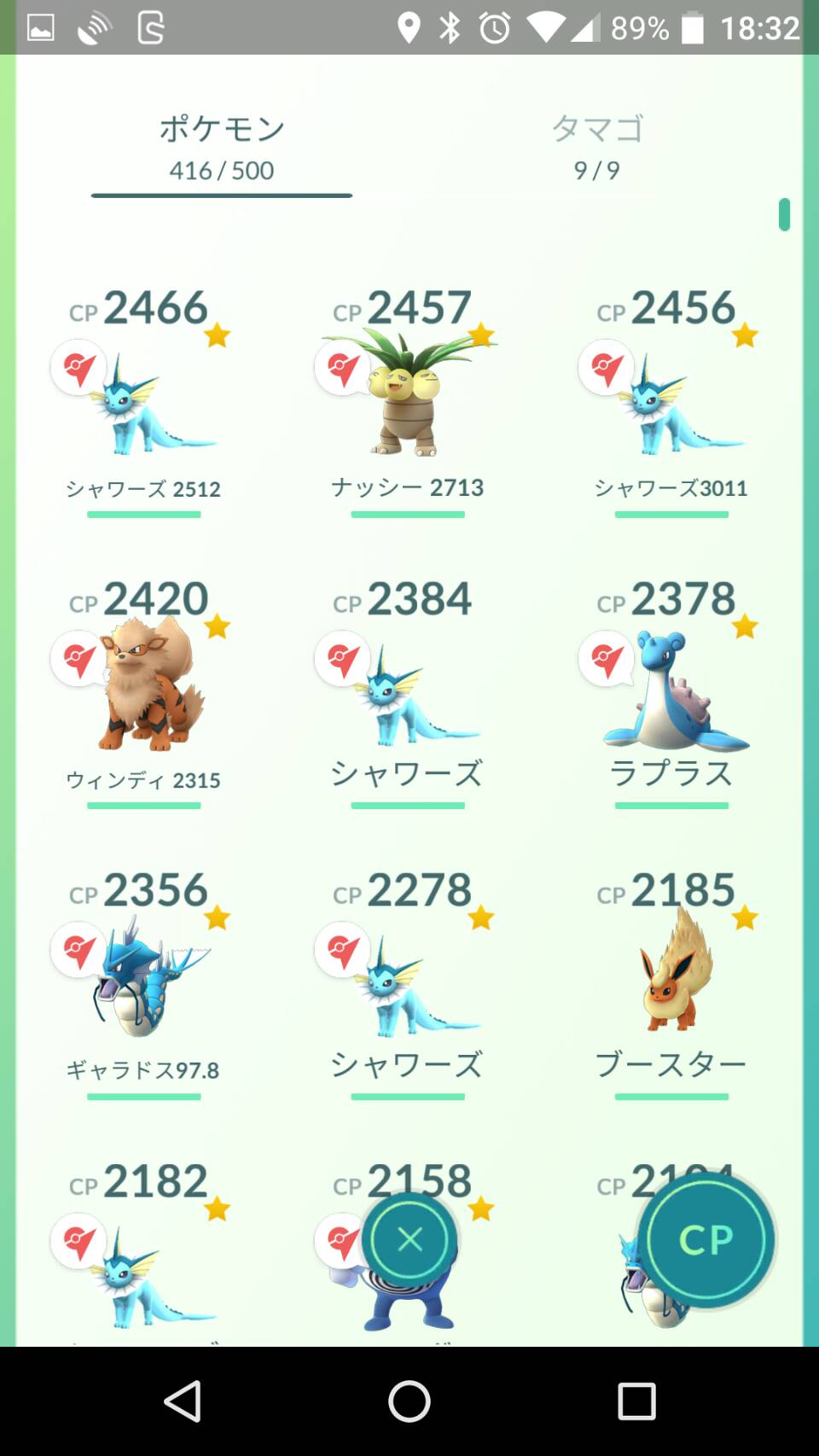Screen dimensions: 819x1456
Task: Go back using the system back button
Action: click(183, 1401)
